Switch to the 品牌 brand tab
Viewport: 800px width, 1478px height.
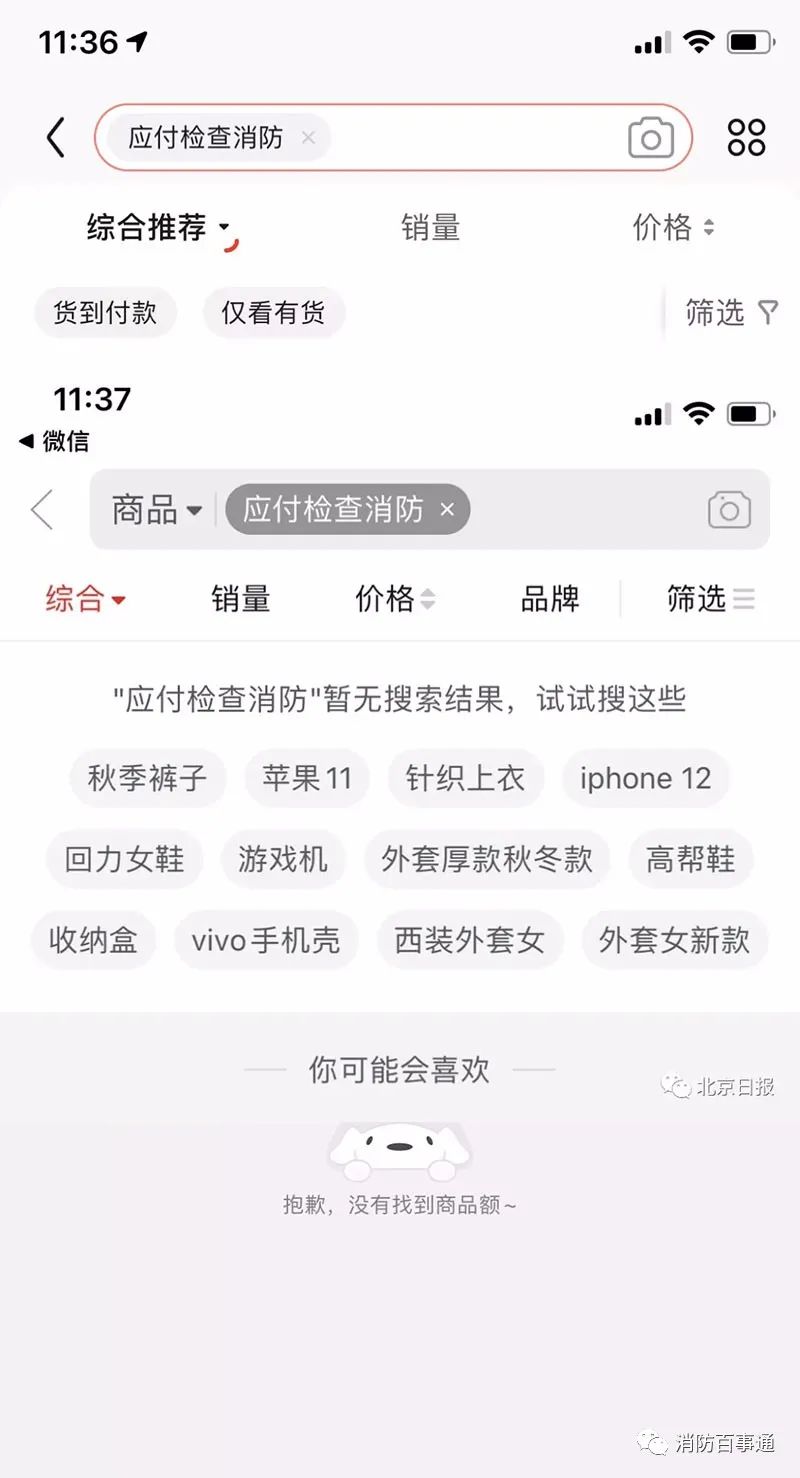click(x=551, y=599)
